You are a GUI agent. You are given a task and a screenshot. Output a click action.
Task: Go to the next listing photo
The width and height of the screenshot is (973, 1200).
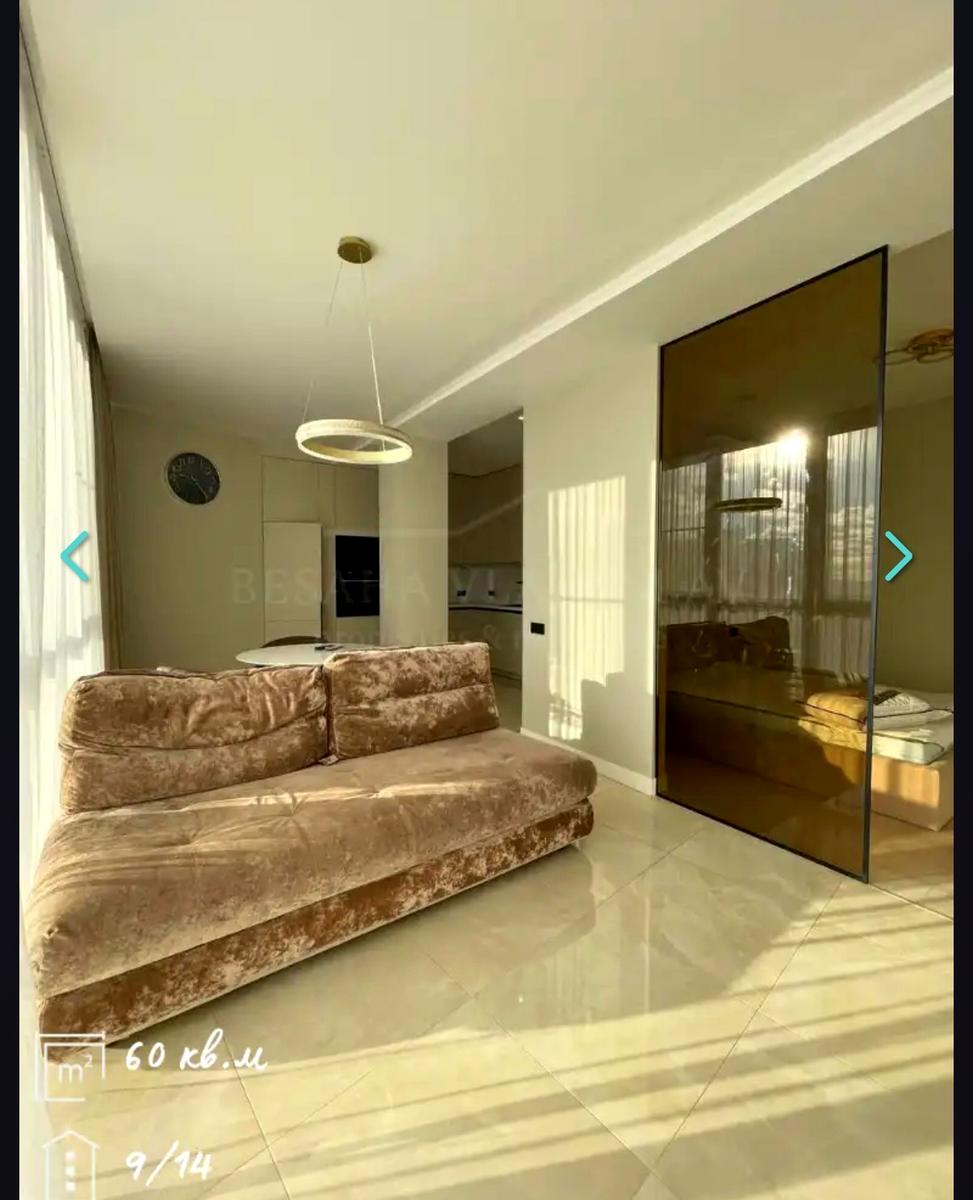[898, 556]
